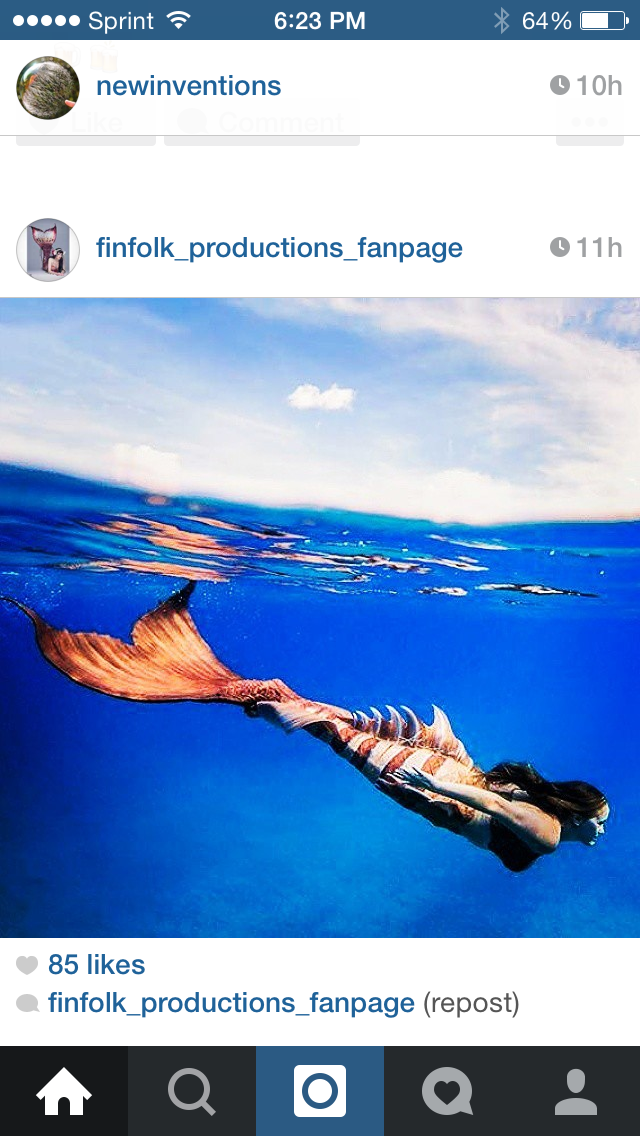
Task: Tap newinventions' profile picture
Action: [x=48, y=88]
